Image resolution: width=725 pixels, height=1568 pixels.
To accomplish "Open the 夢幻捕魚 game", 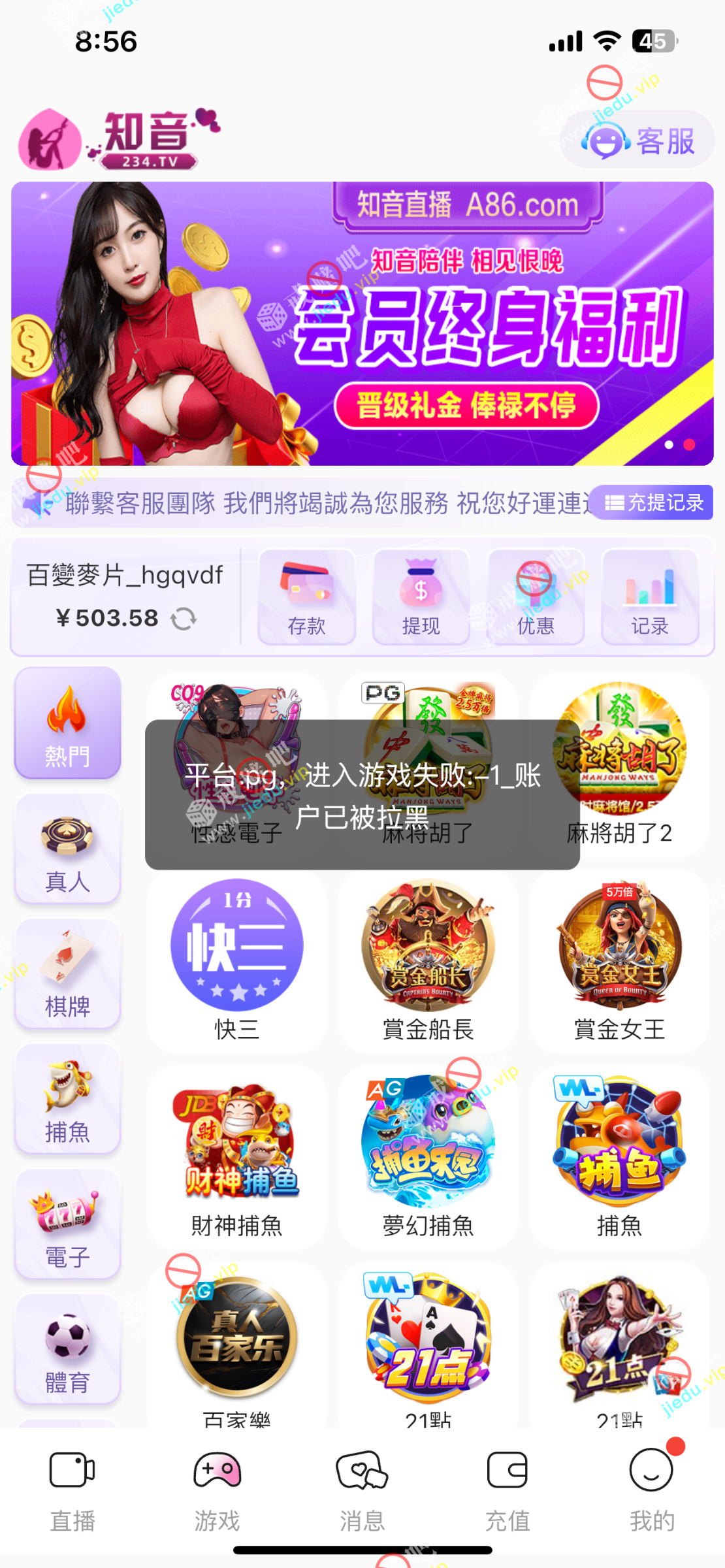I will [x=428, y=1155].
